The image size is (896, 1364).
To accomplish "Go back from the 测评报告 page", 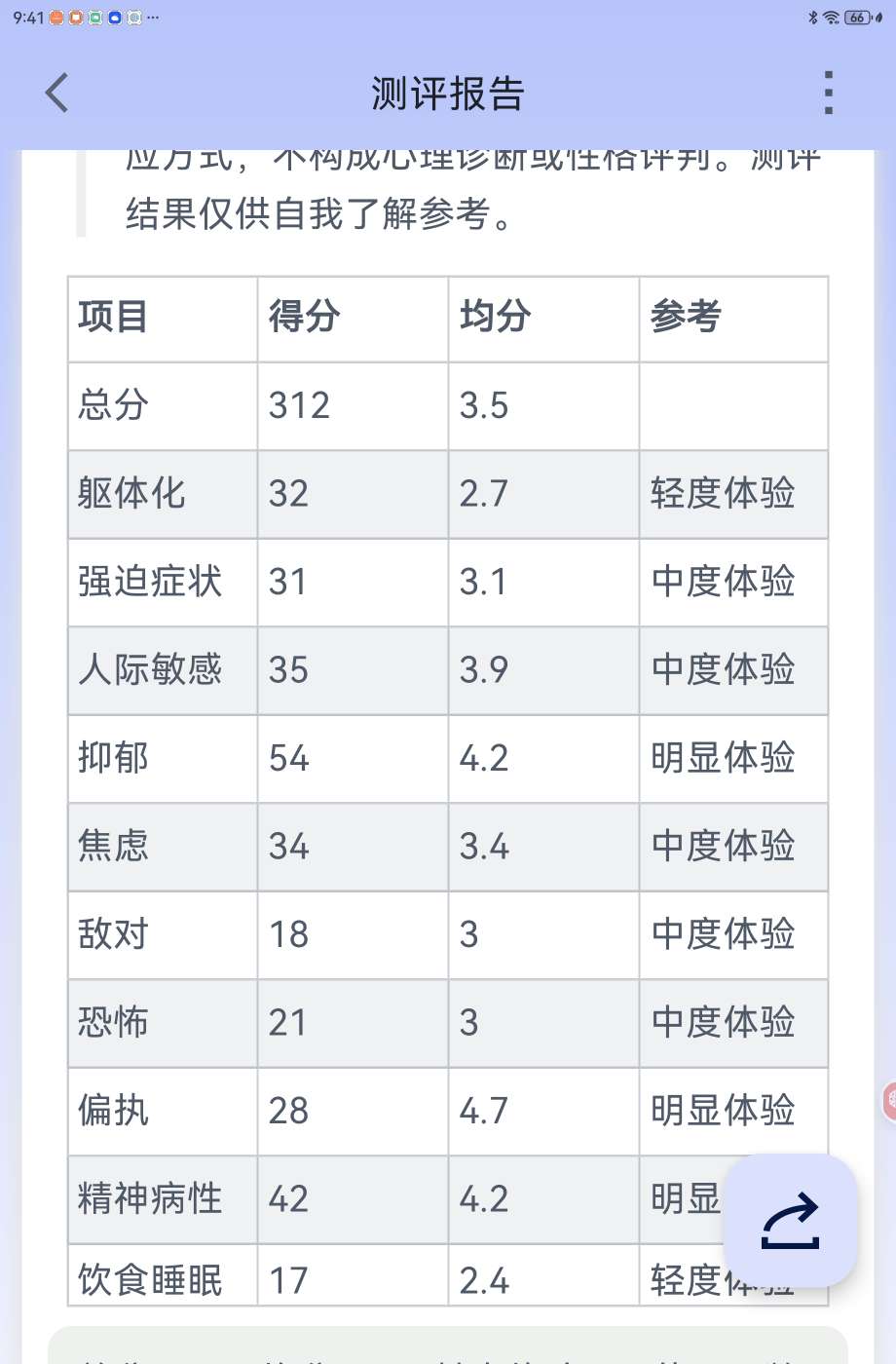I will pyautogui.click(x=56, y=94).
